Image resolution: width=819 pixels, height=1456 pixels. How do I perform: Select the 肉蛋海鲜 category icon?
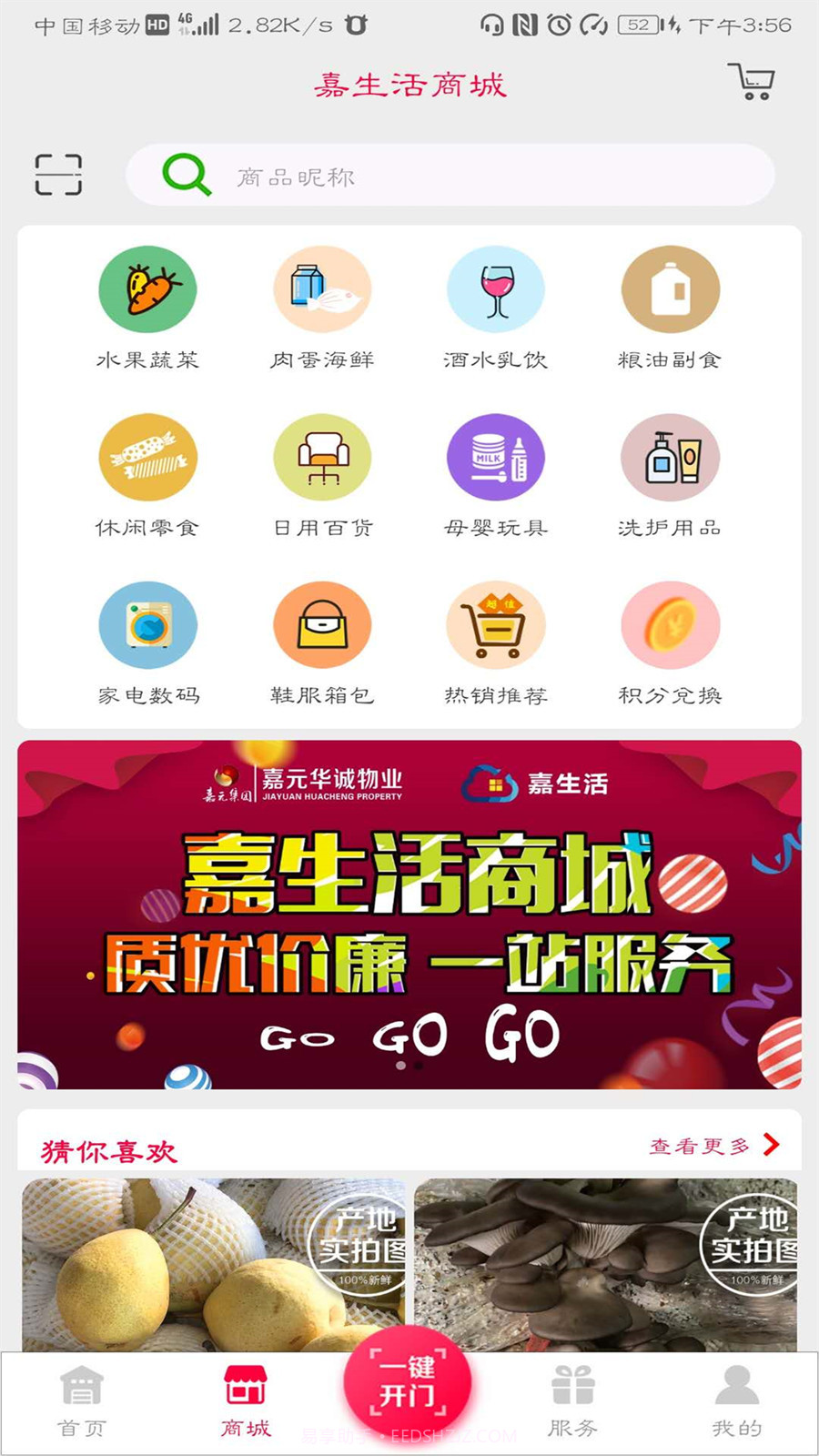tap(322, 288)
